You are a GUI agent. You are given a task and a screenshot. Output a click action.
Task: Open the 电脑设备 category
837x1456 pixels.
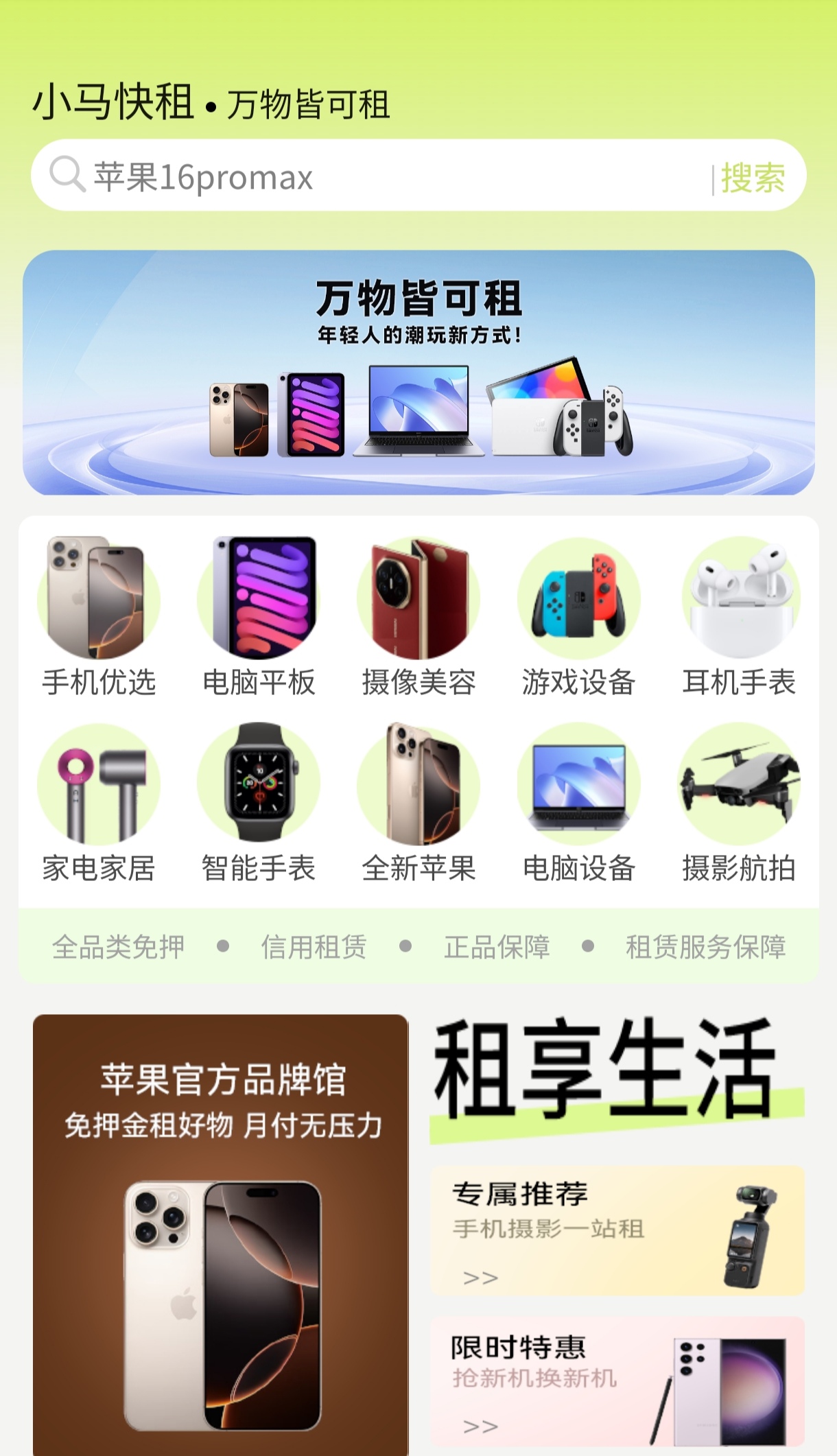(578, 801)
